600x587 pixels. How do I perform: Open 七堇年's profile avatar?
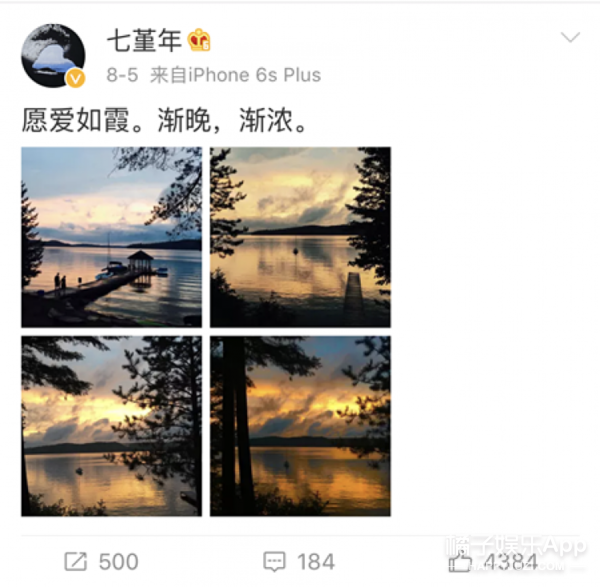[53, 56]
